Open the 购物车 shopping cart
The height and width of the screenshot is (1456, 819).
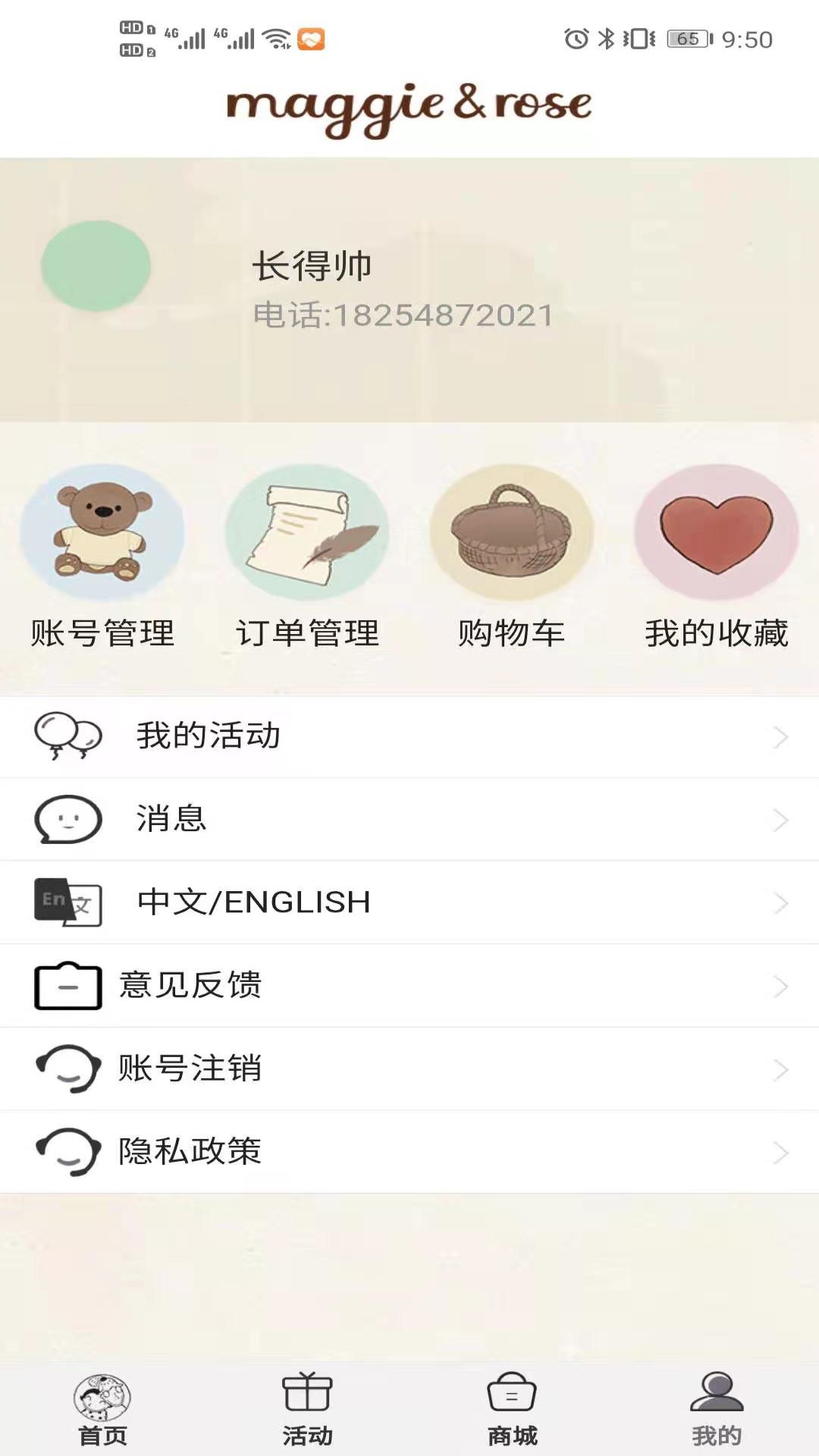(x=512, y=557)
